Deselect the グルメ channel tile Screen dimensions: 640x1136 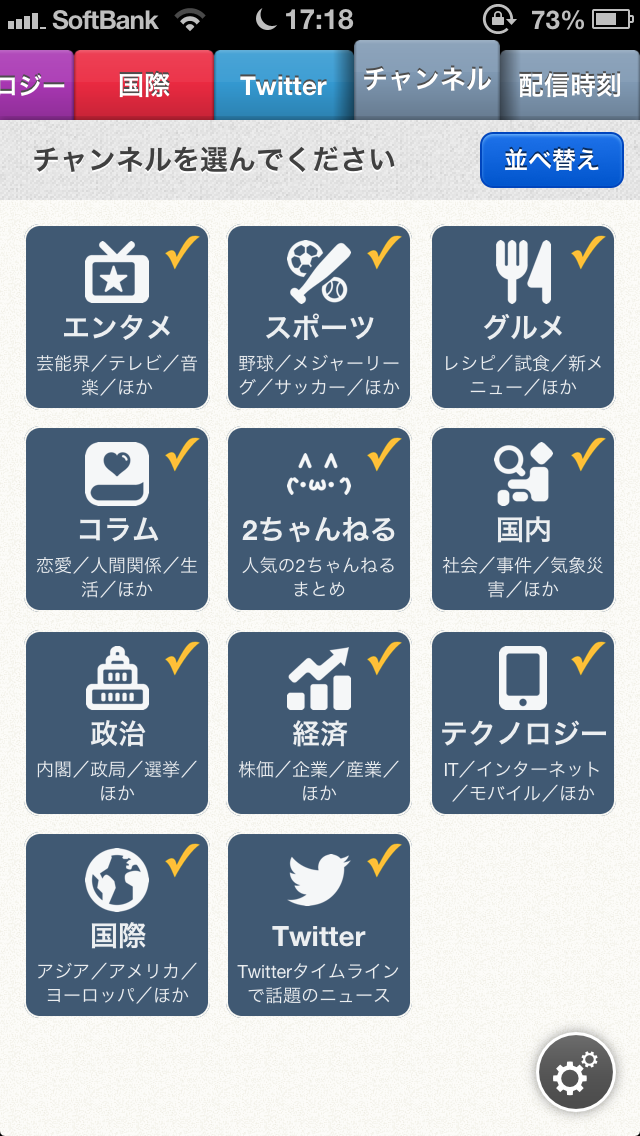click(523, 317)
